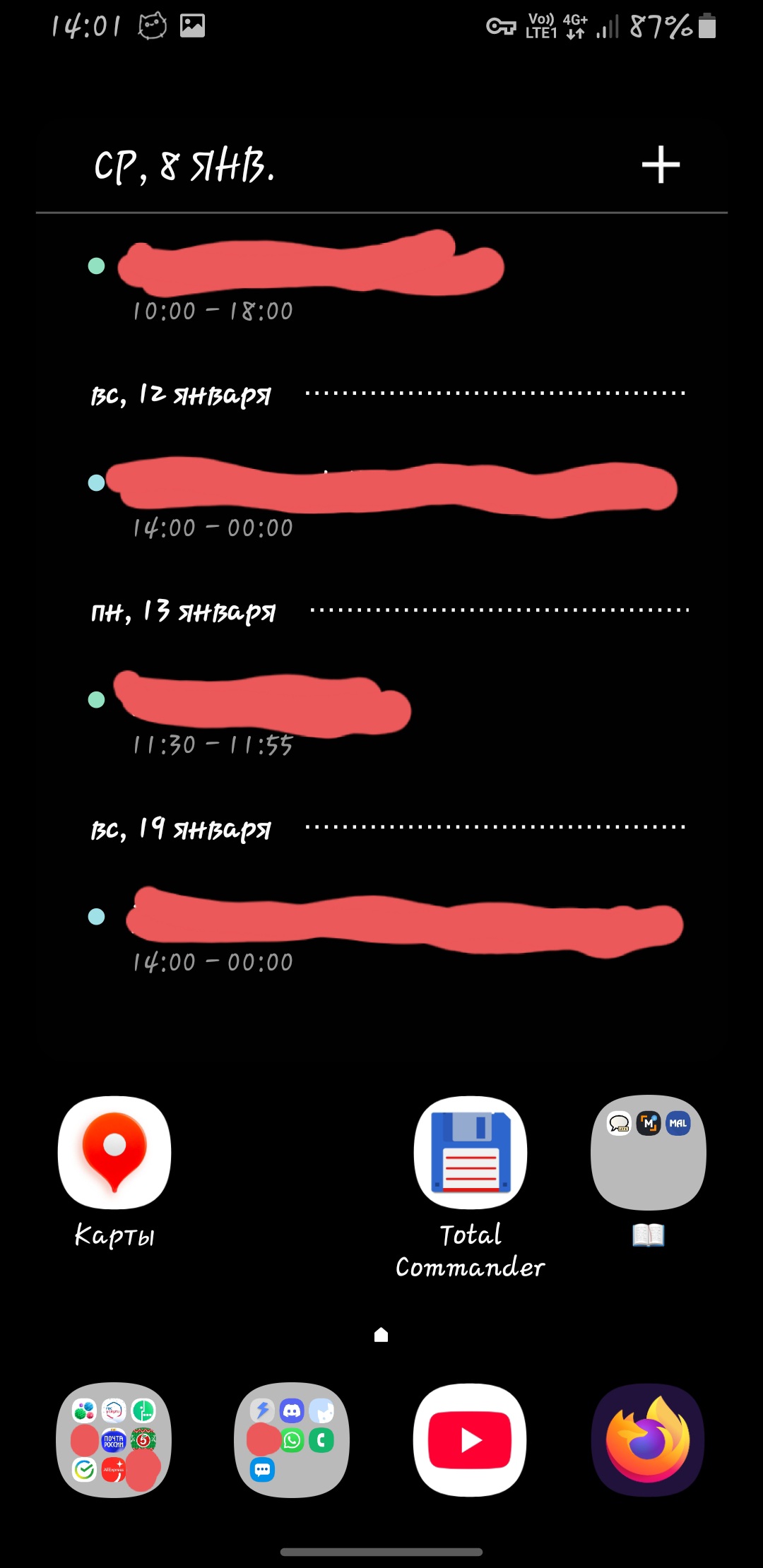Add a new calendar event with plus
Screen dimensions: 763x1568
click(x=661, y=165)
